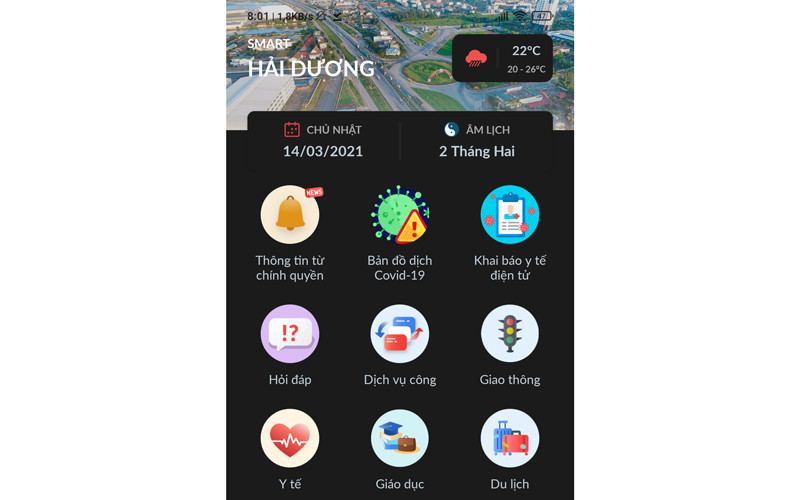The width and height of the screenshot is (800, 500).
Task: Open Bản đồ dịch Covid-19
Action: pyautogui.click(x=400, y=215)
